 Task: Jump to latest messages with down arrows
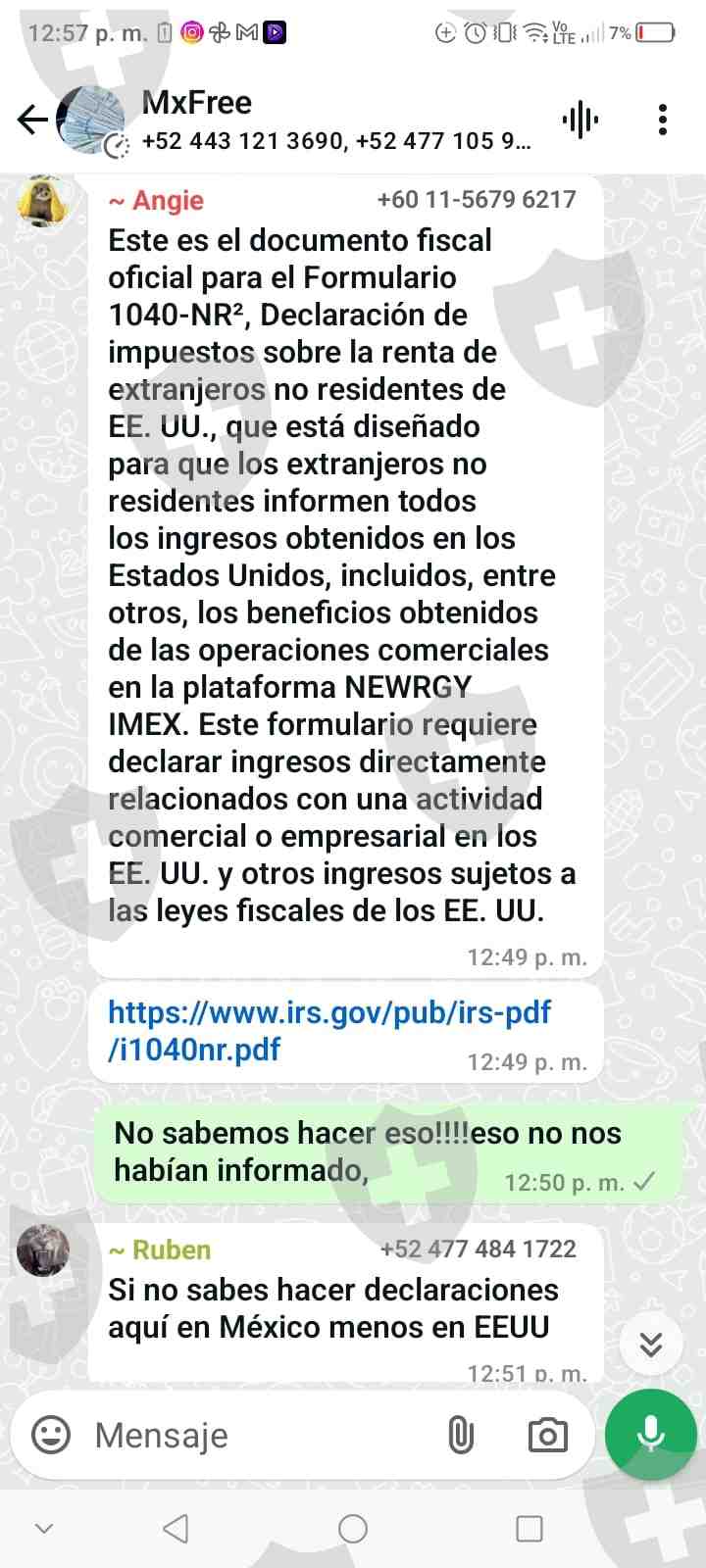click(651, 1344)
